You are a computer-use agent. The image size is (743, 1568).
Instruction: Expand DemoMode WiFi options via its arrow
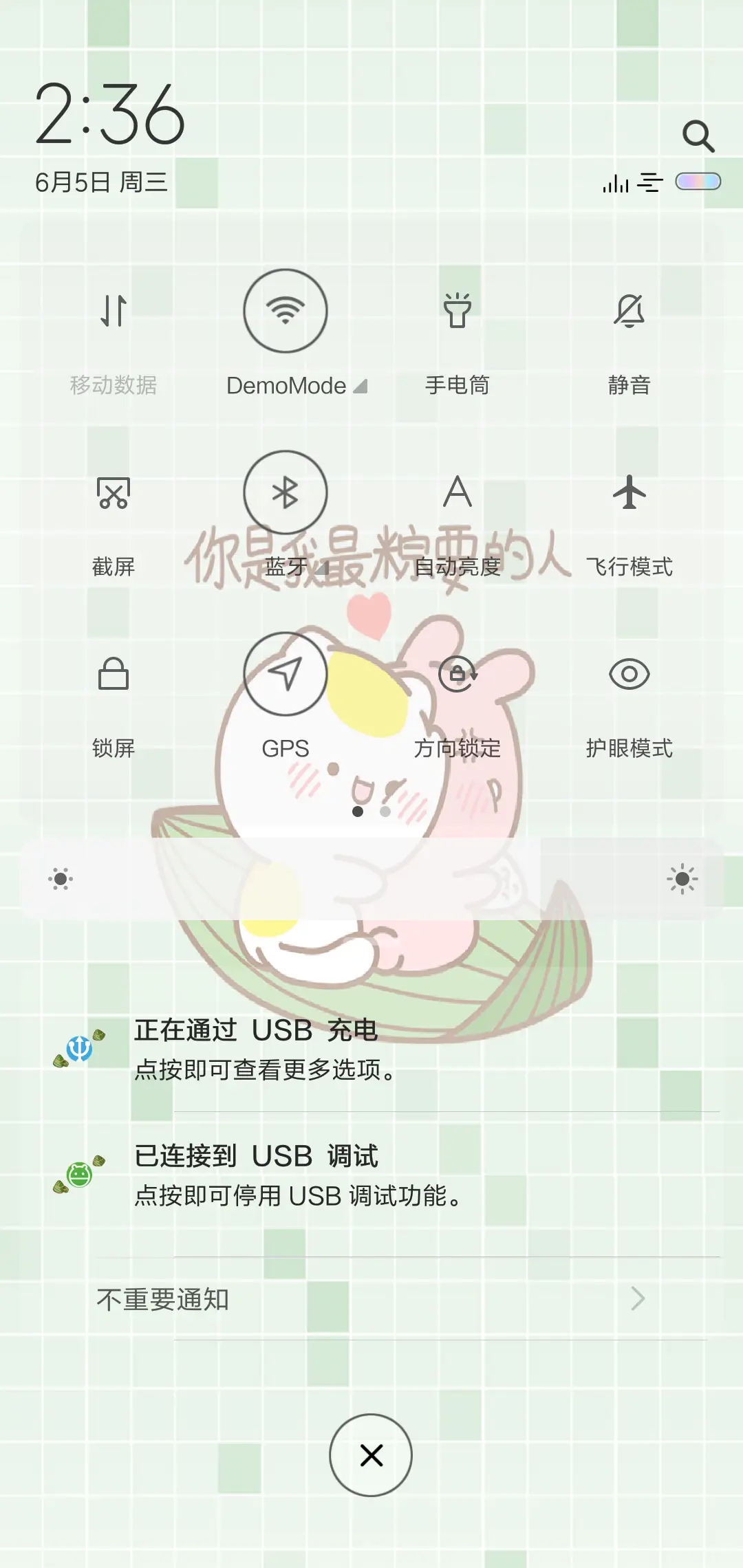pos(360,386)
